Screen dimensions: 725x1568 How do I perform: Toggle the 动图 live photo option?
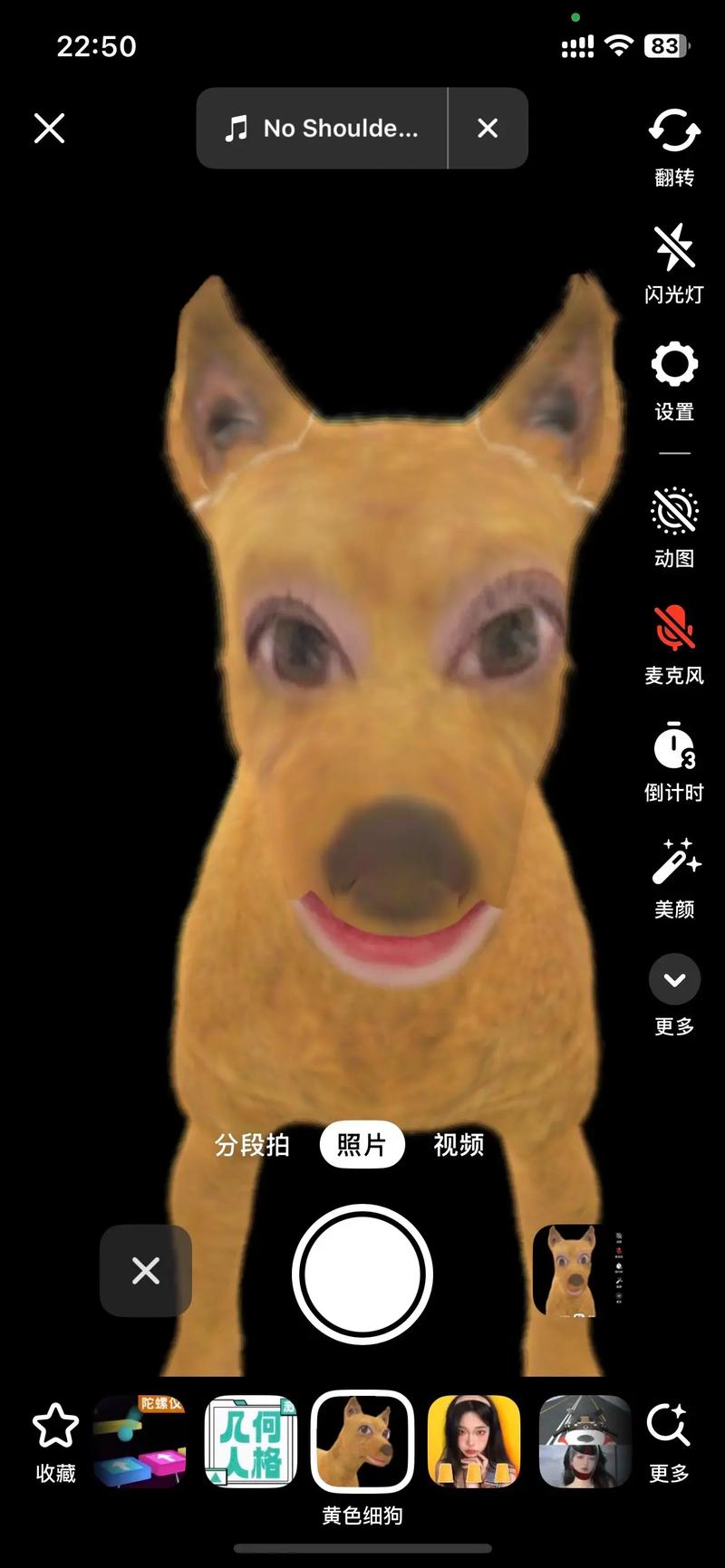[x=674, y=525]
